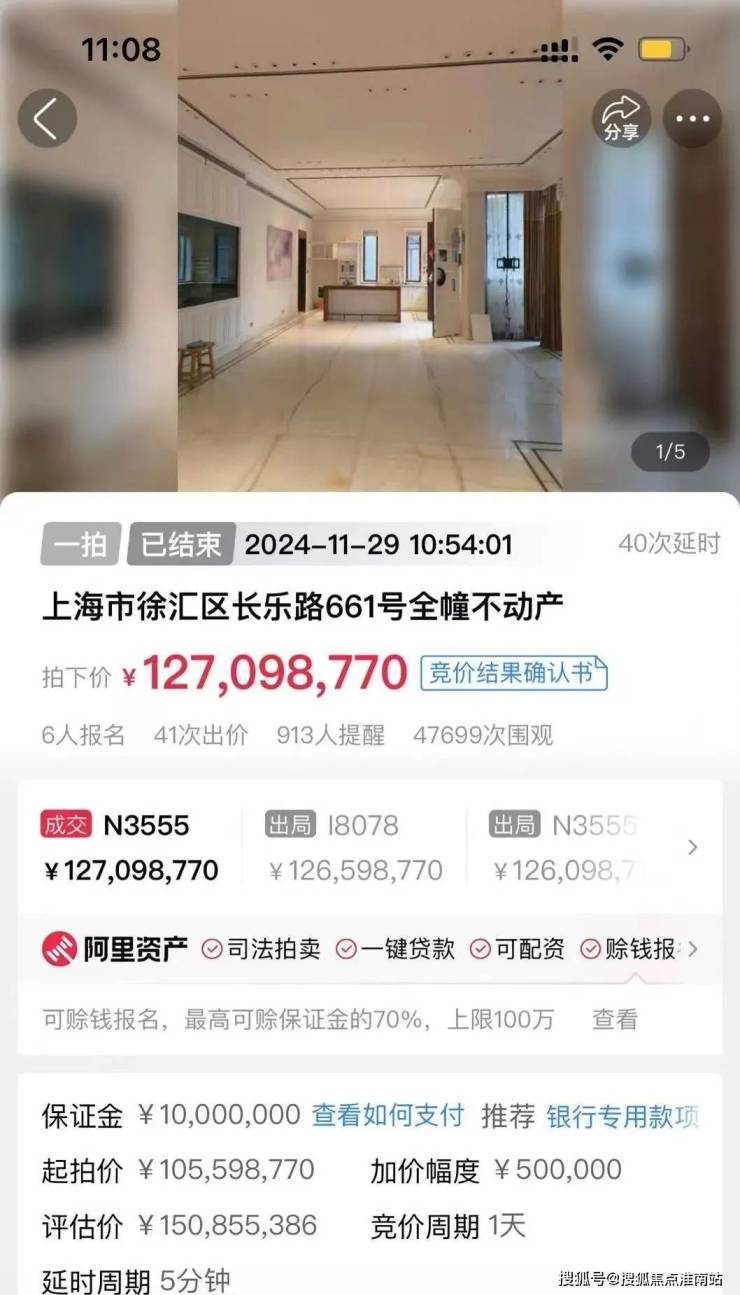Open the 竞价结果确认书 document

[x=513, y=673]
